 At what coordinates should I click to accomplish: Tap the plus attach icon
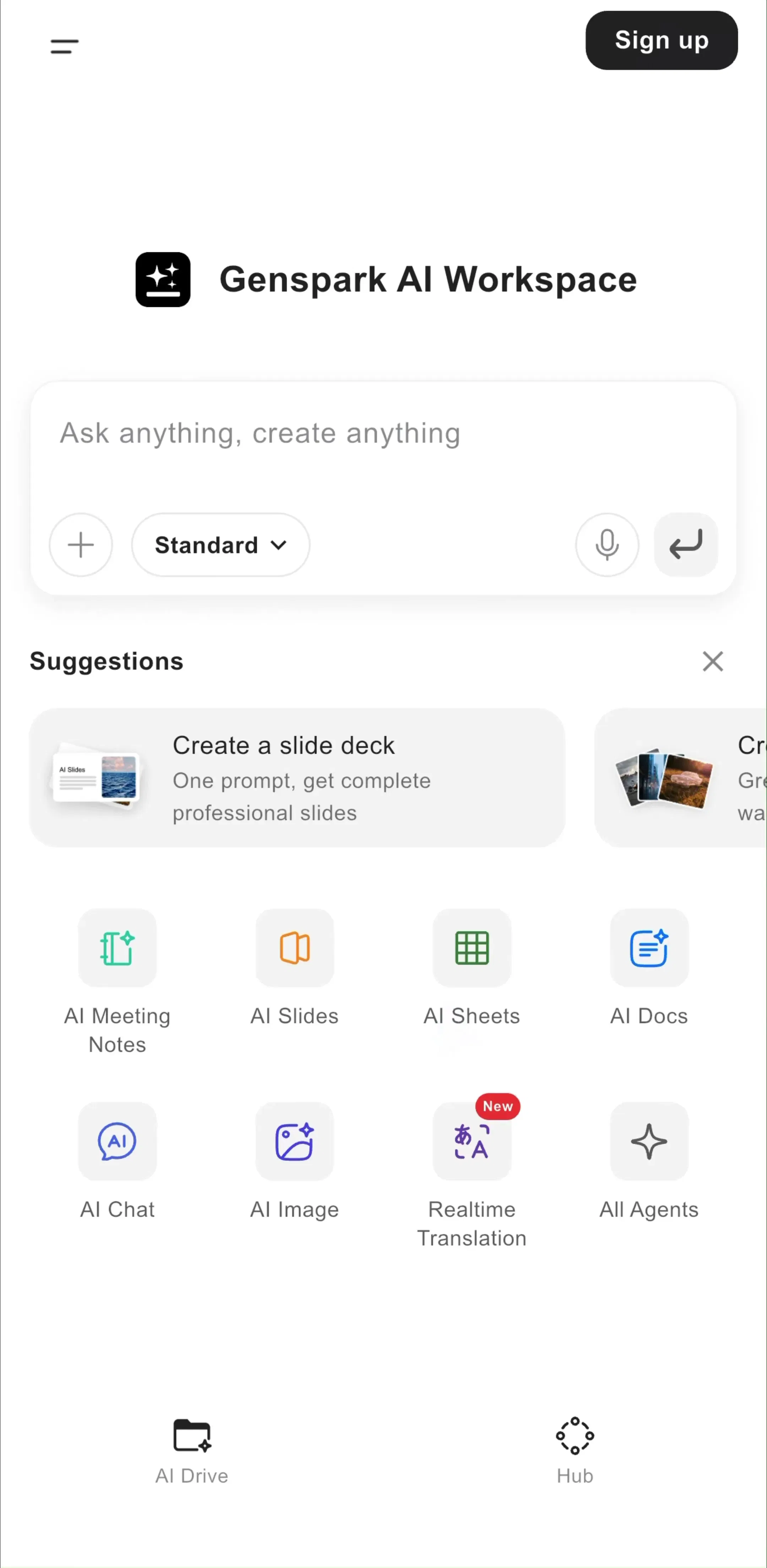pyautogui.click(x=81, y=544)
